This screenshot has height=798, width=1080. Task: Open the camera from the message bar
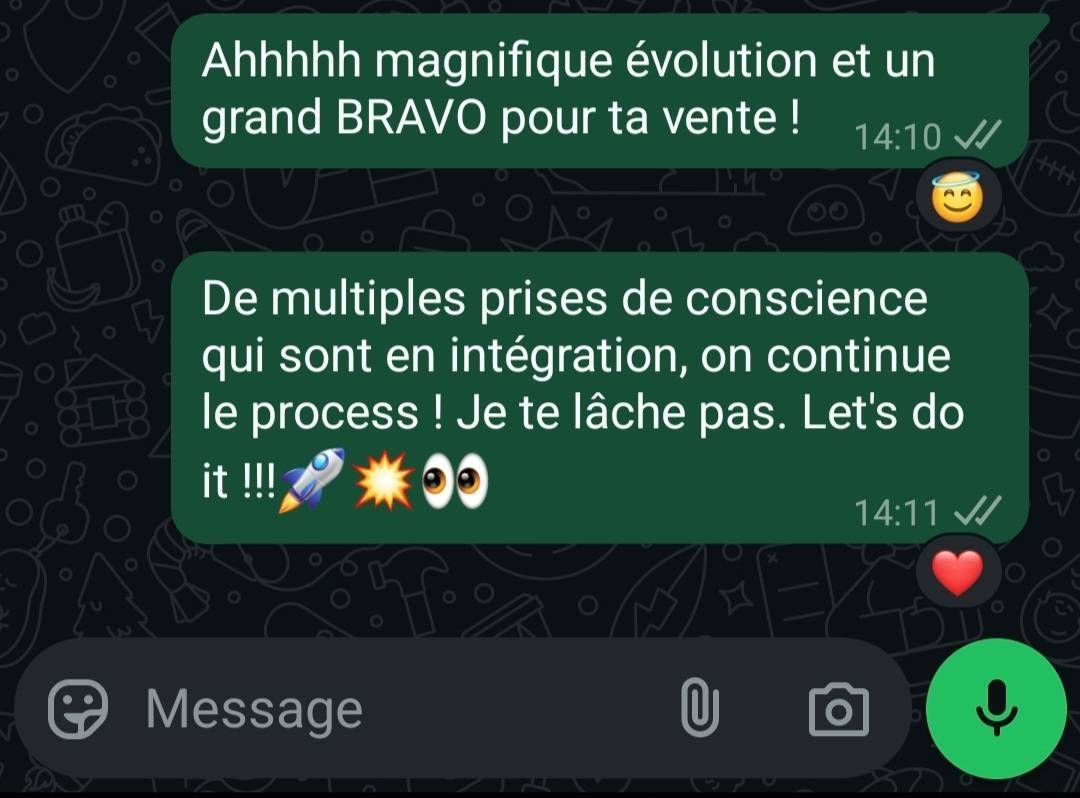pos(838,709)
